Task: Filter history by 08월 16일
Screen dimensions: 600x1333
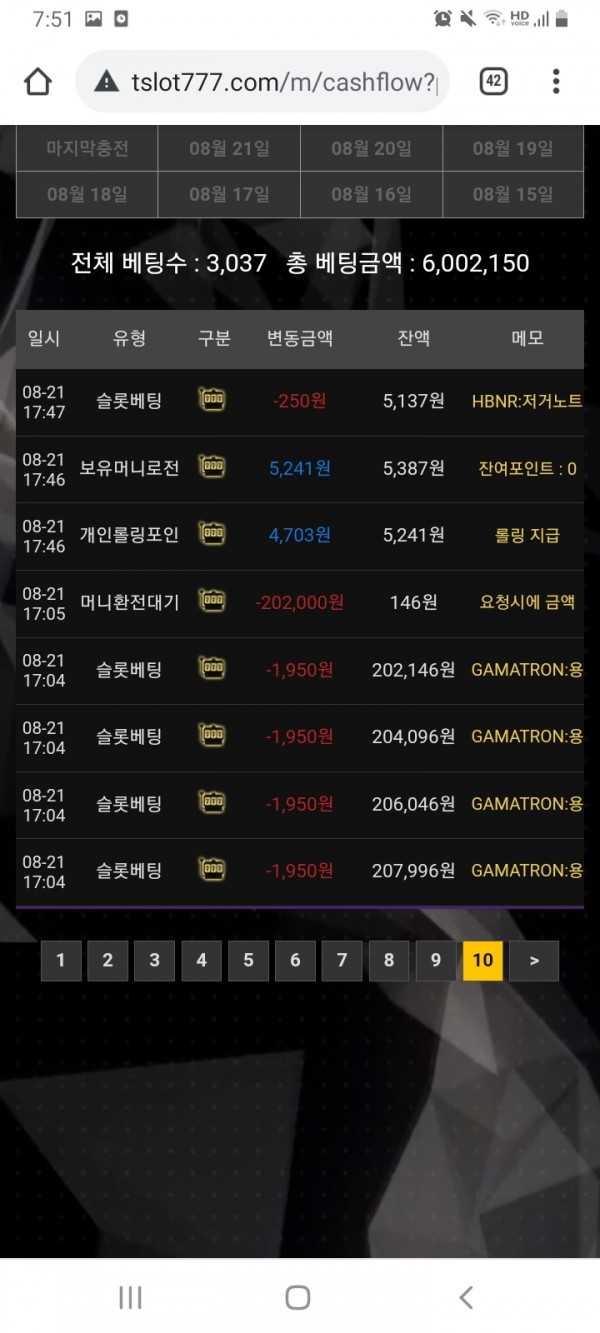Action: [x=371, y=194]
